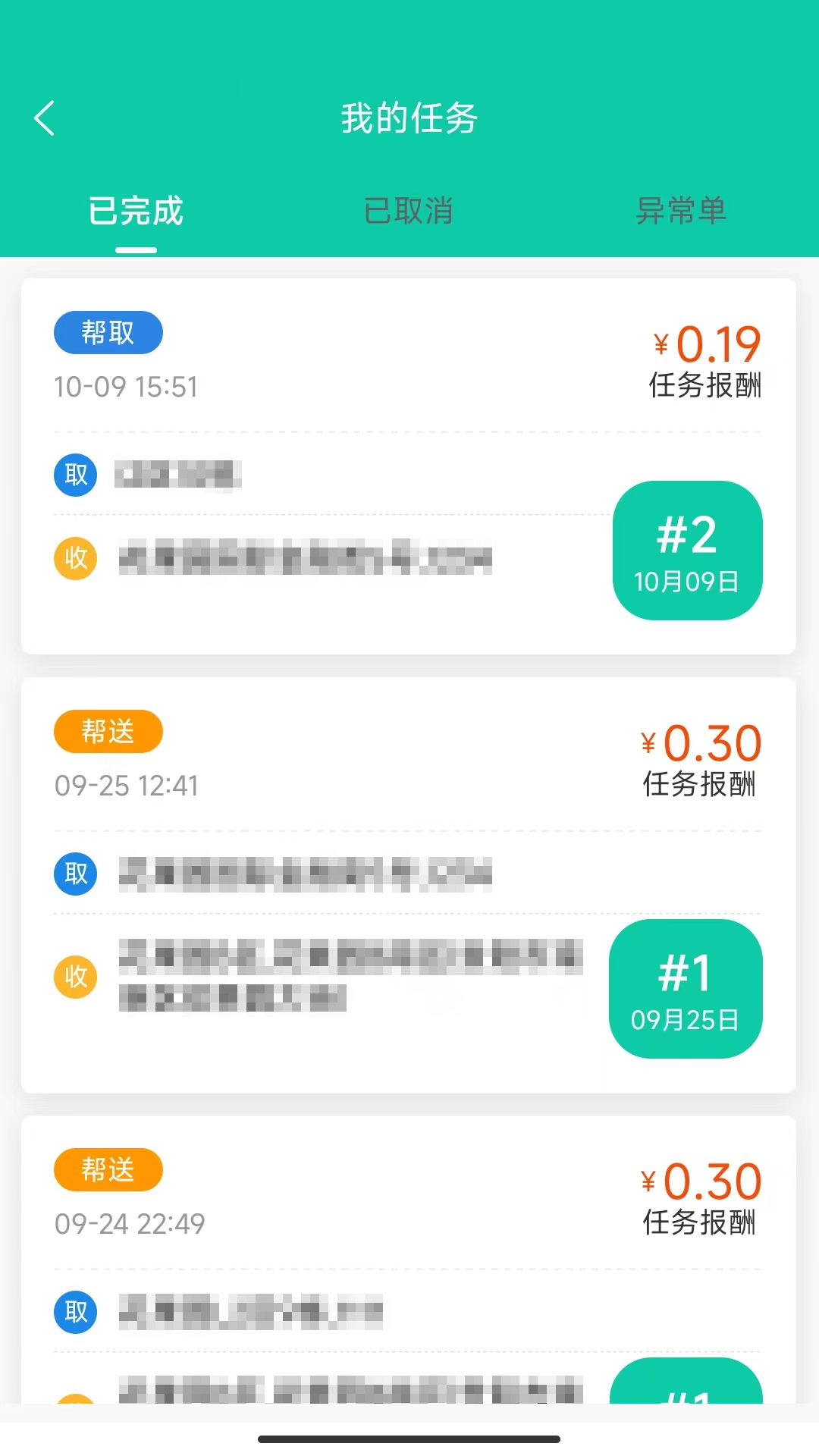Image resolution: width=819 pixels, height=1456 pixels.
Task: Tap the 帮送 badge on the 09-24 order
Action: [108, 1170]
